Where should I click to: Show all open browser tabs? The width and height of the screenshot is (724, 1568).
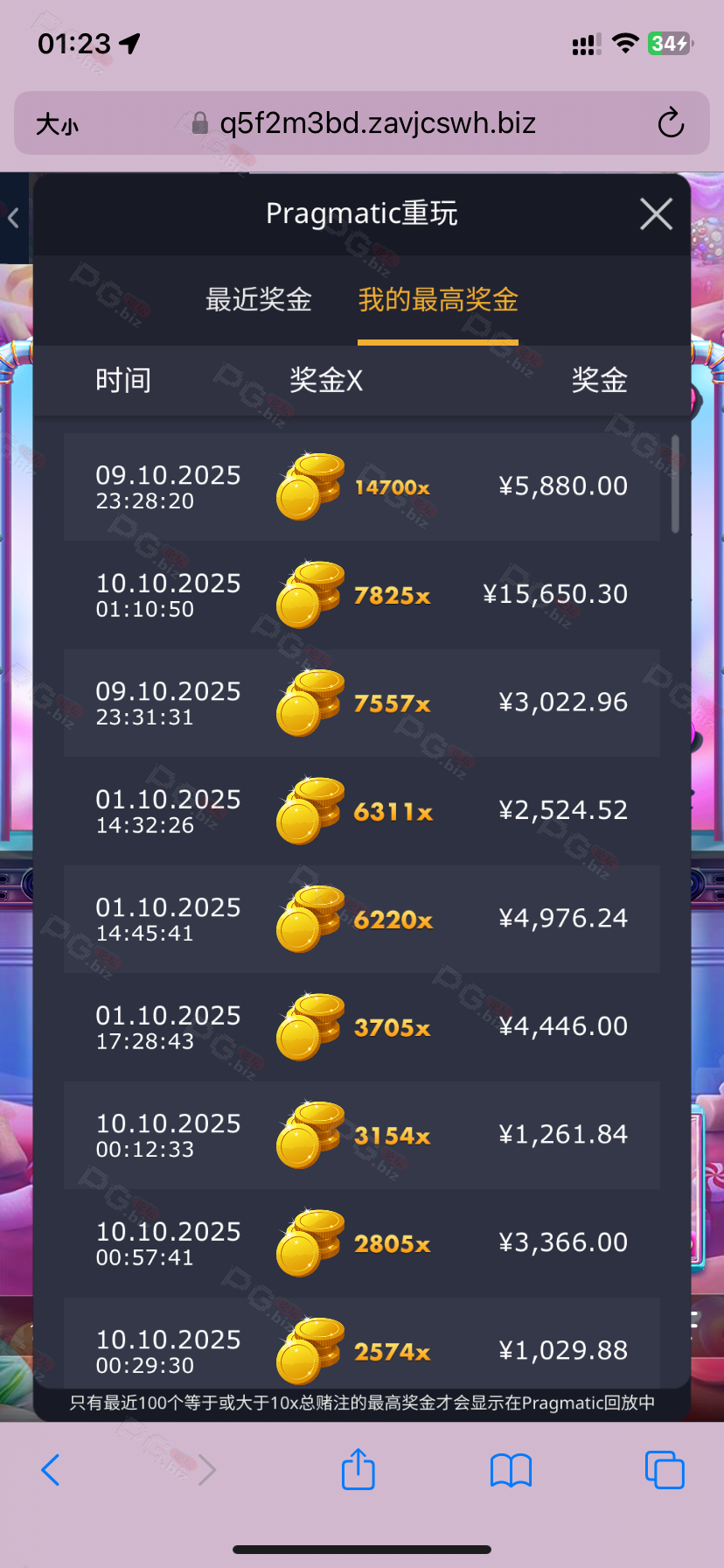(x=665, y=1470)
